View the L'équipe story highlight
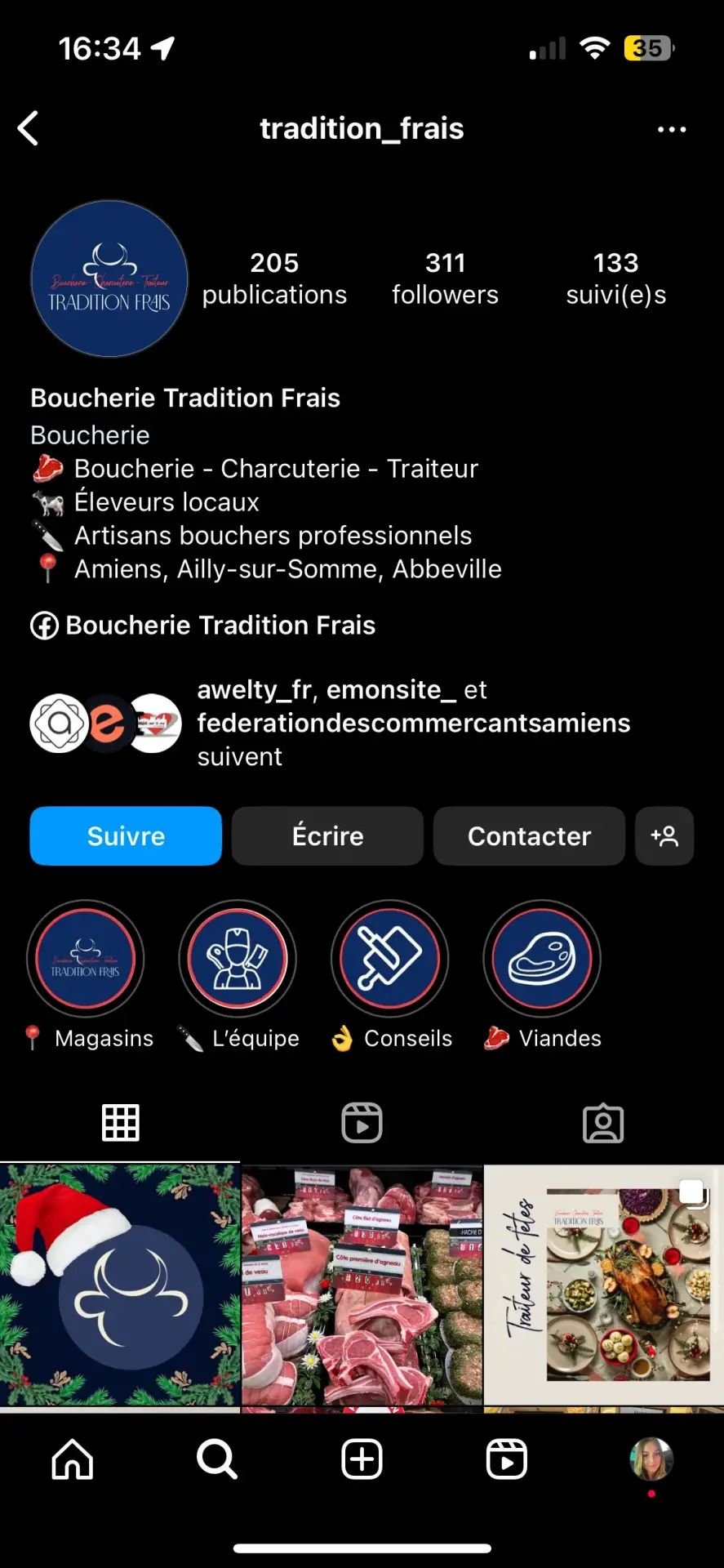Viewport: 724px width, 1568px height. pyautogui.click(x=238, y=958)
